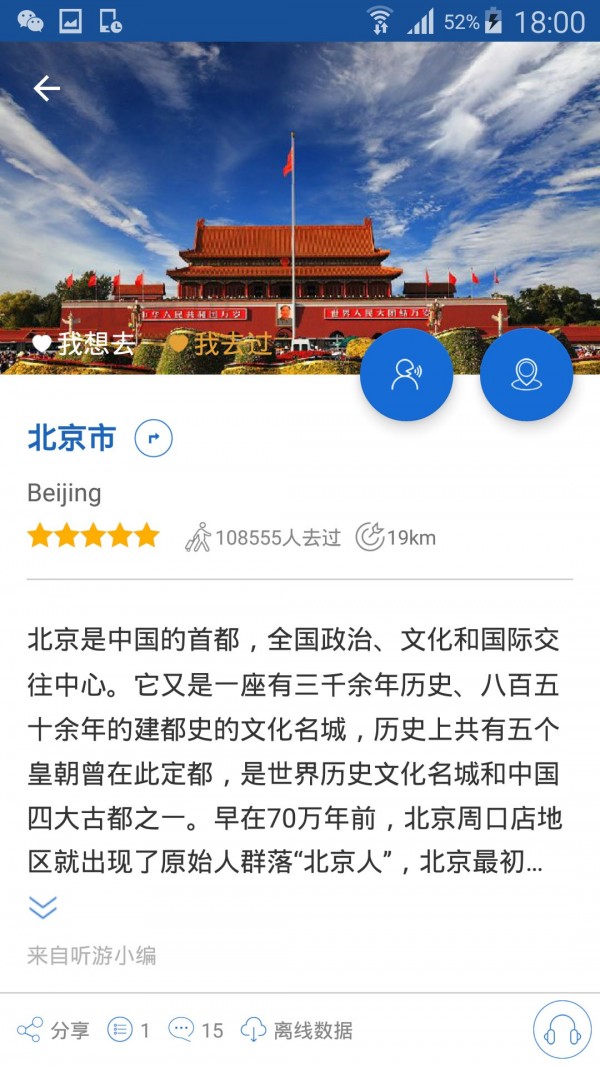Go back using the top arrow
The image size is (600, 1067).
pyautogui.click(x=47, y=89)
